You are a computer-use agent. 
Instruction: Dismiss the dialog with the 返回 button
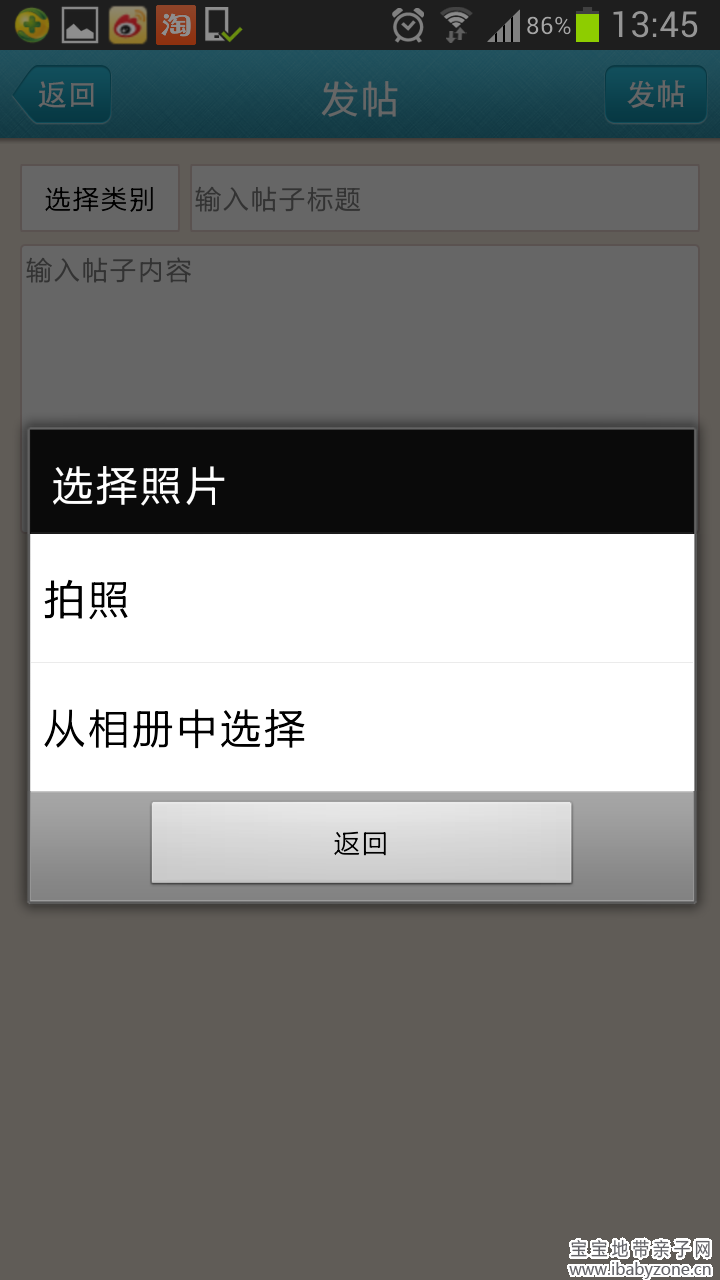(x=360, y=843)
